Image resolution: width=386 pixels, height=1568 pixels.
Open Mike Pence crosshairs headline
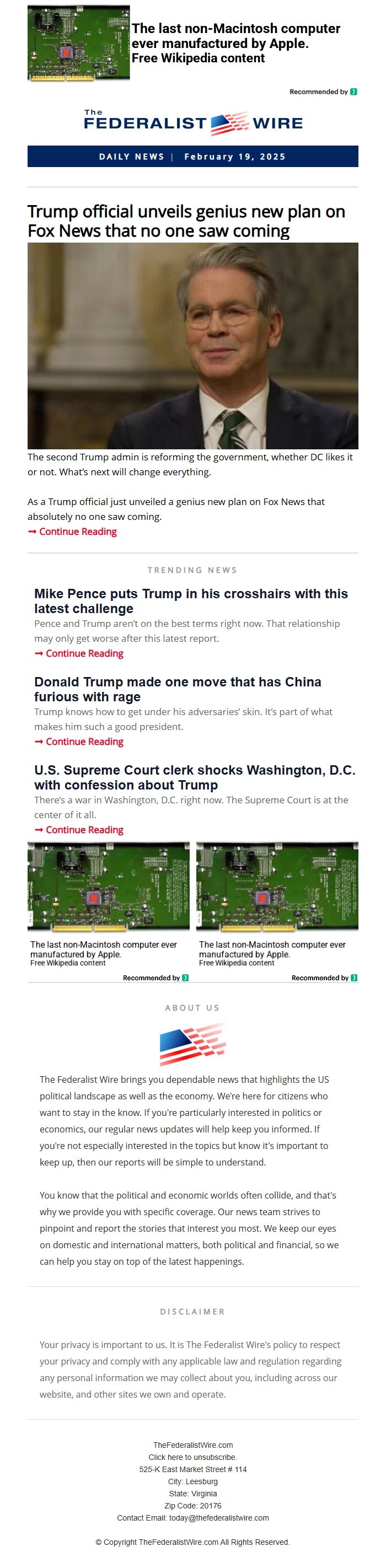click(x=191, y=601)
